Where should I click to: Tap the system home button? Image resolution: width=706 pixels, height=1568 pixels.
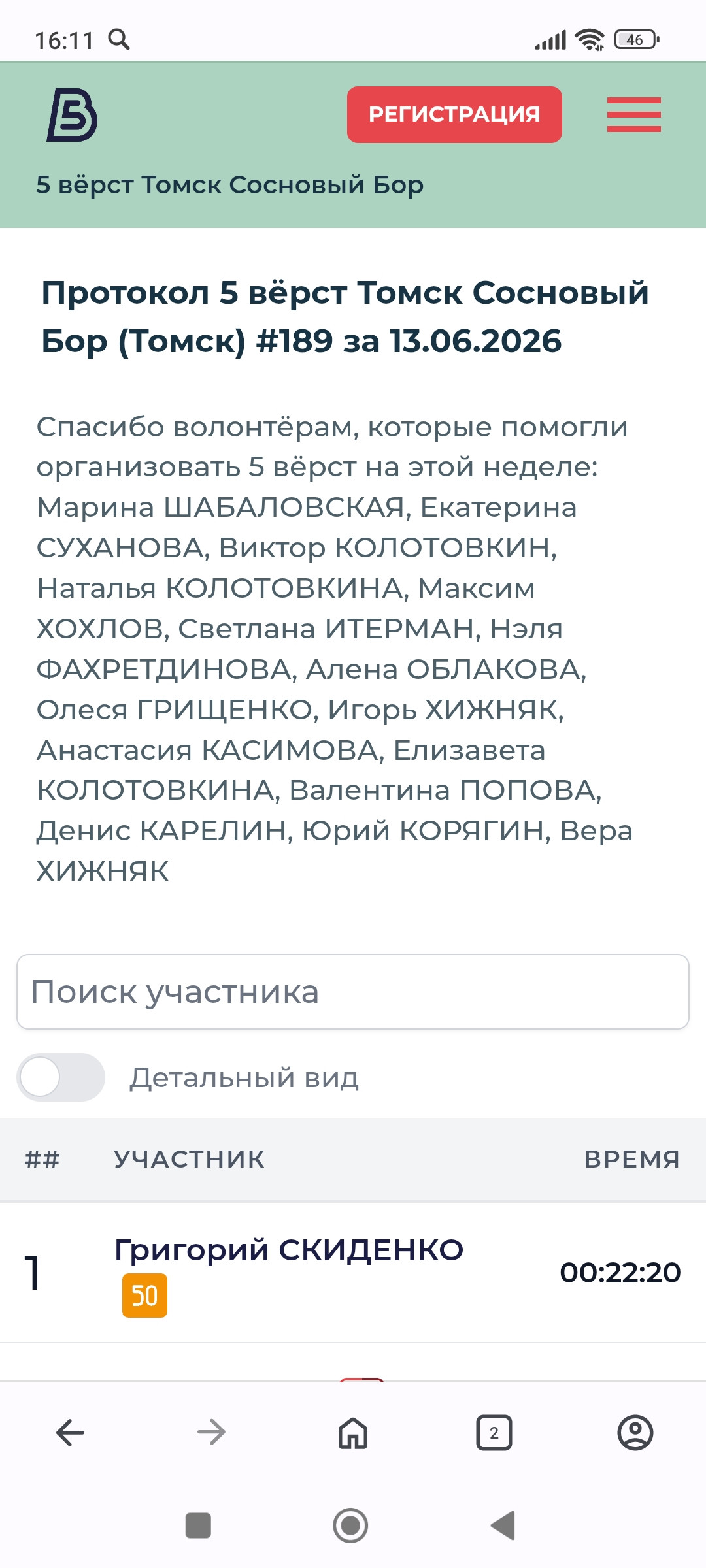350,1526
